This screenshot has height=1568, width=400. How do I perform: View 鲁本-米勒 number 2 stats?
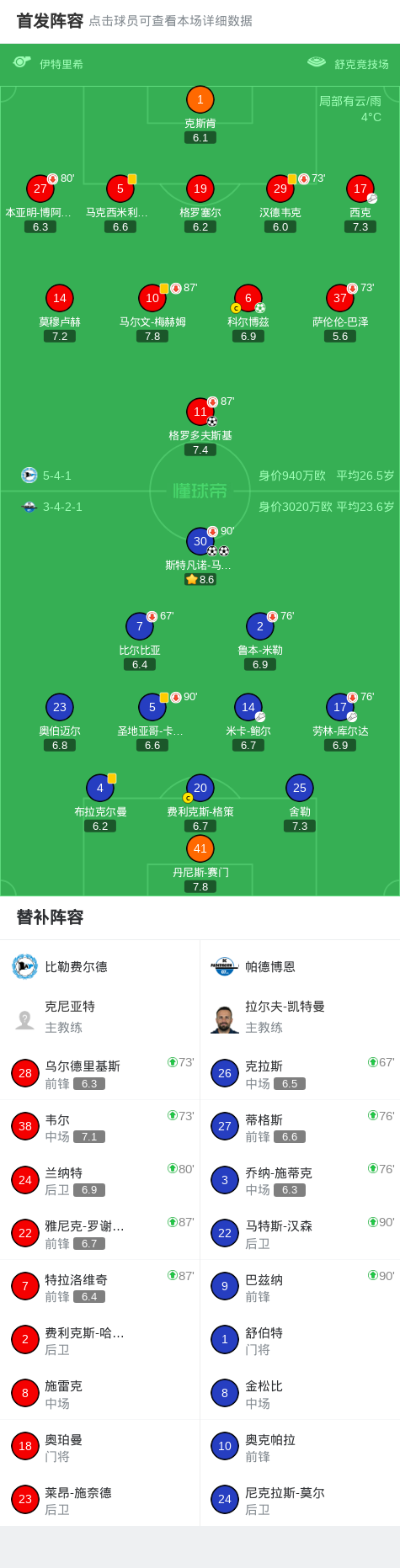[x=260, y=627]
